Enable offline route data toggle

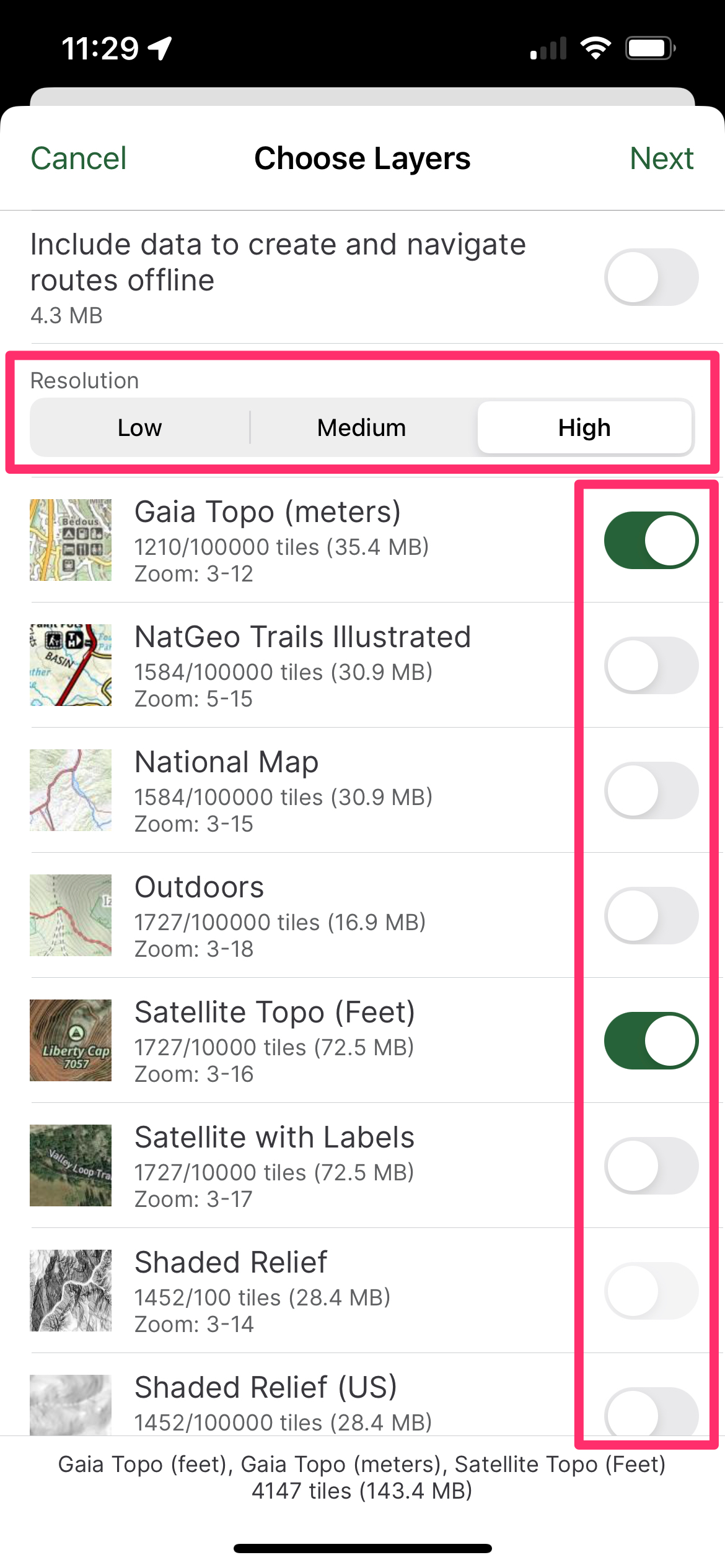651,277
